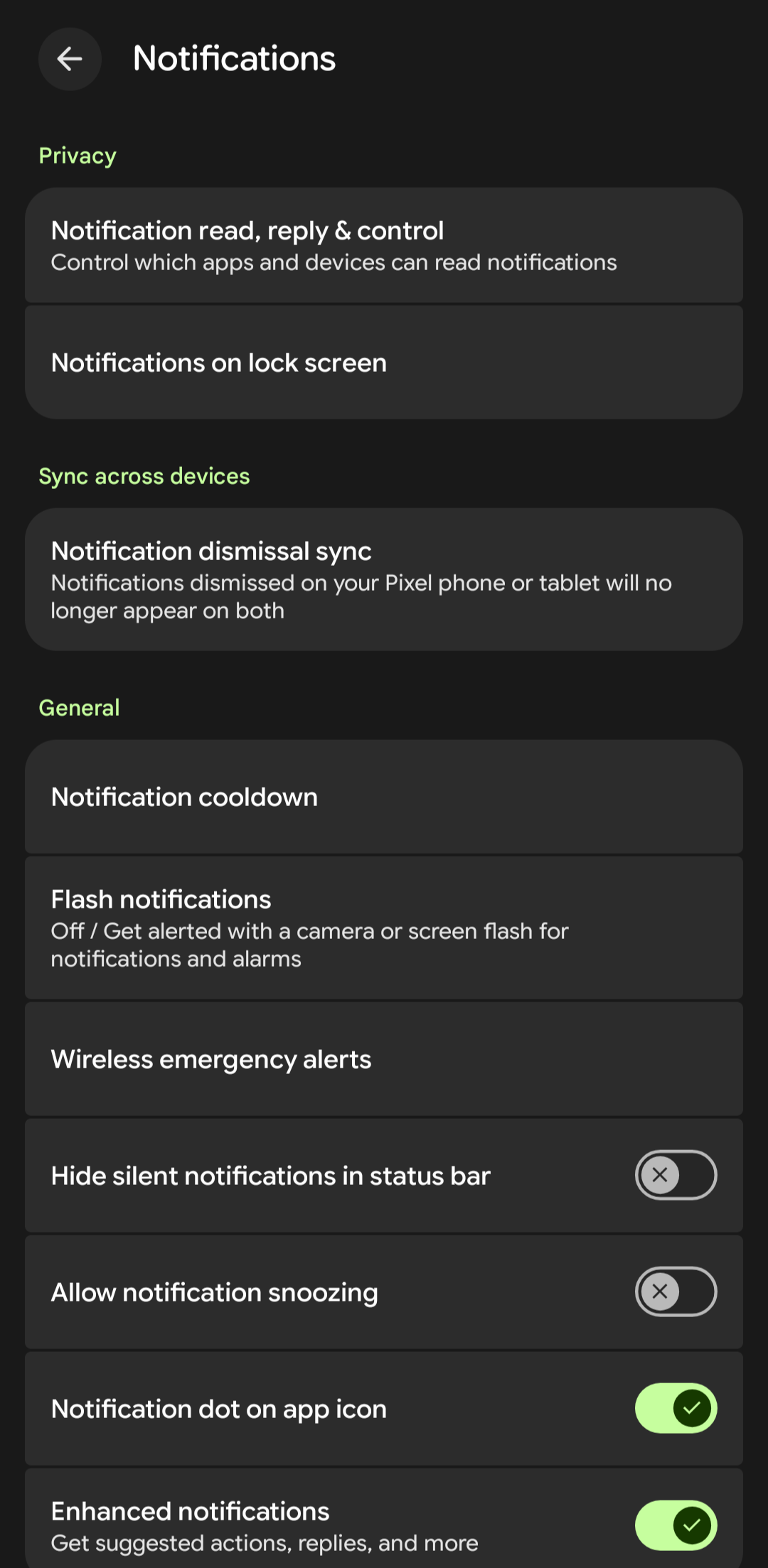Disable Notification dot on app icon
The width and height of the screenshot is (768, 1568).
[x=676, y=1408]
